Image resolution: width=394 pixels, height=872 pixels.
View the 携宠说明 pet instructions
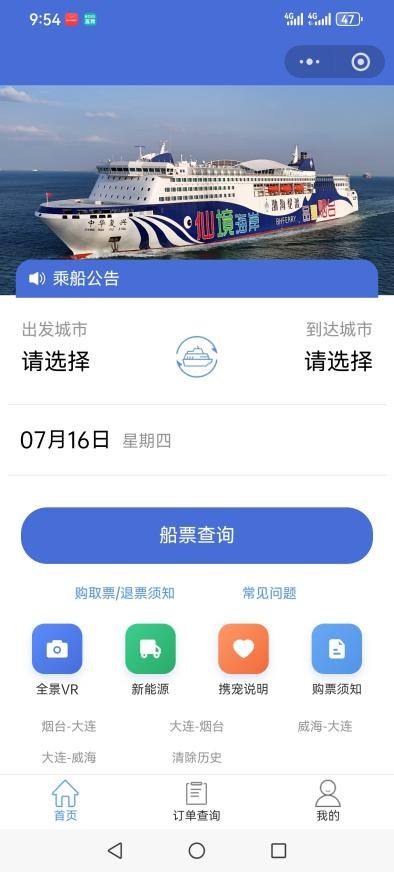(243, 660)
